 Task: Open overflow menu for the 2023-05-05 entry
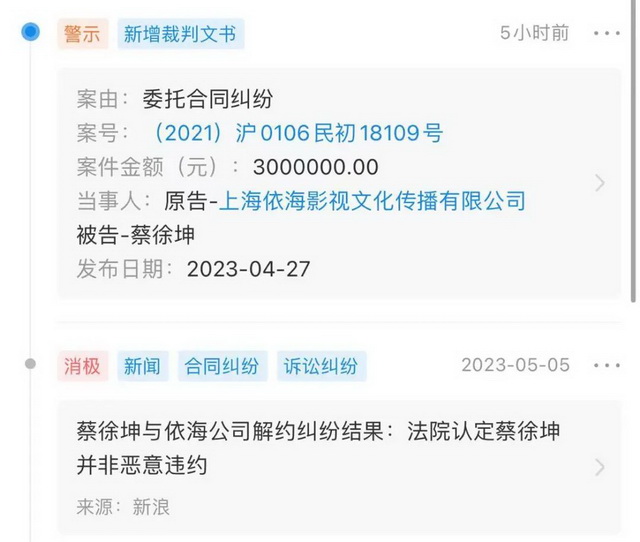click(x=606, y=366)
